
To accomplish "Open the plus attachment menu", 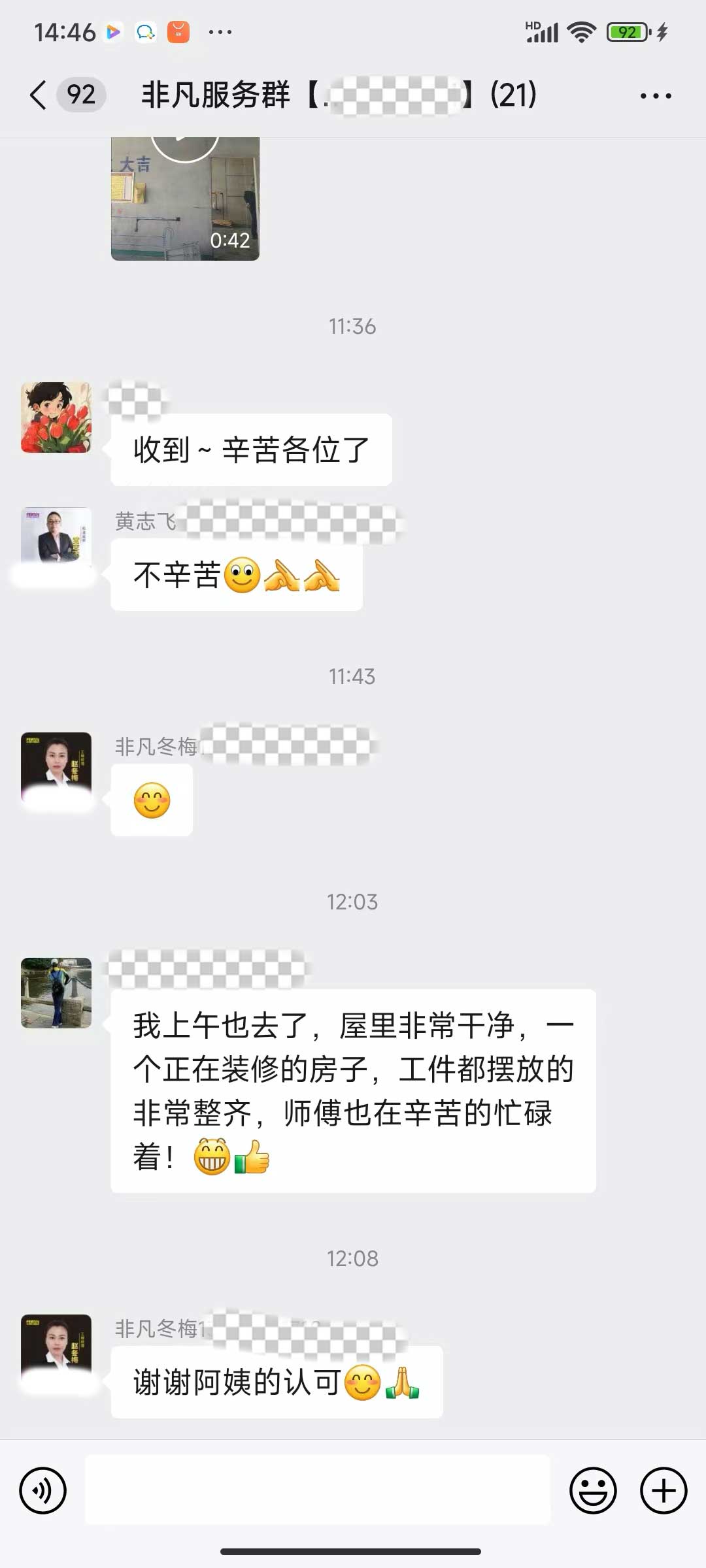I will tap(663, 1491).
